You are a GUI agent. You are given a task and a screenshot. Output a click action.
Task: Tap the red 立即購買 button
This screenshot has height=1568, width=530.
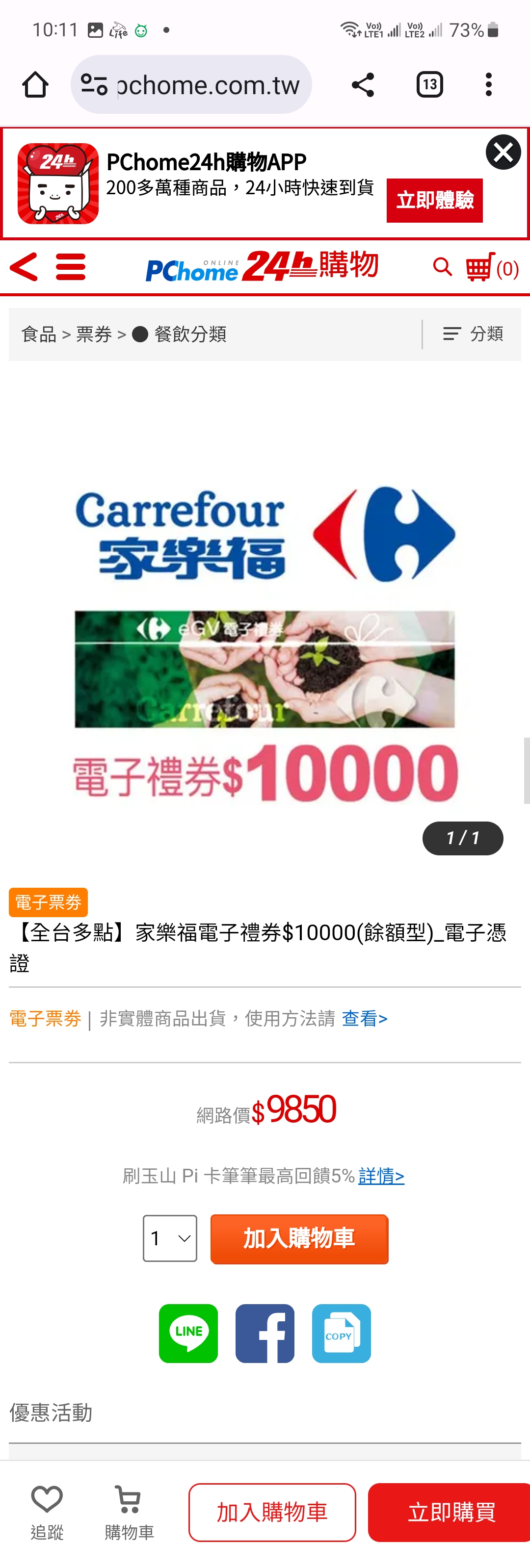451,1512
